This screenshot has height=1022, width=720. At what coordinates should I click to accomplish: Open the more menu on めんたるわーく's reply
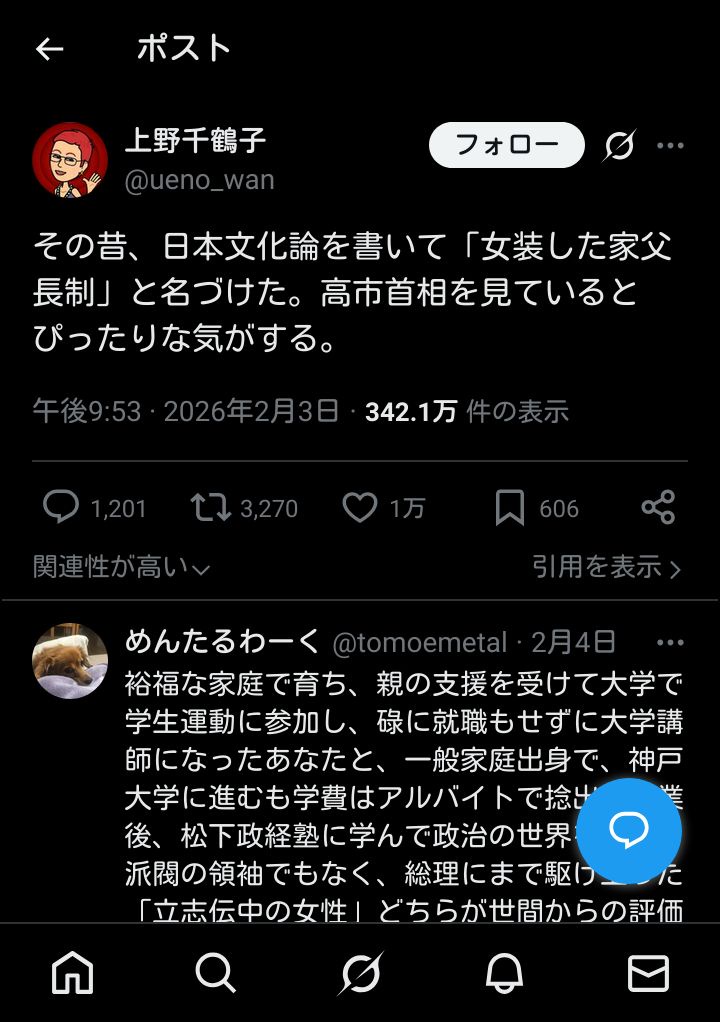pos(670,642)
